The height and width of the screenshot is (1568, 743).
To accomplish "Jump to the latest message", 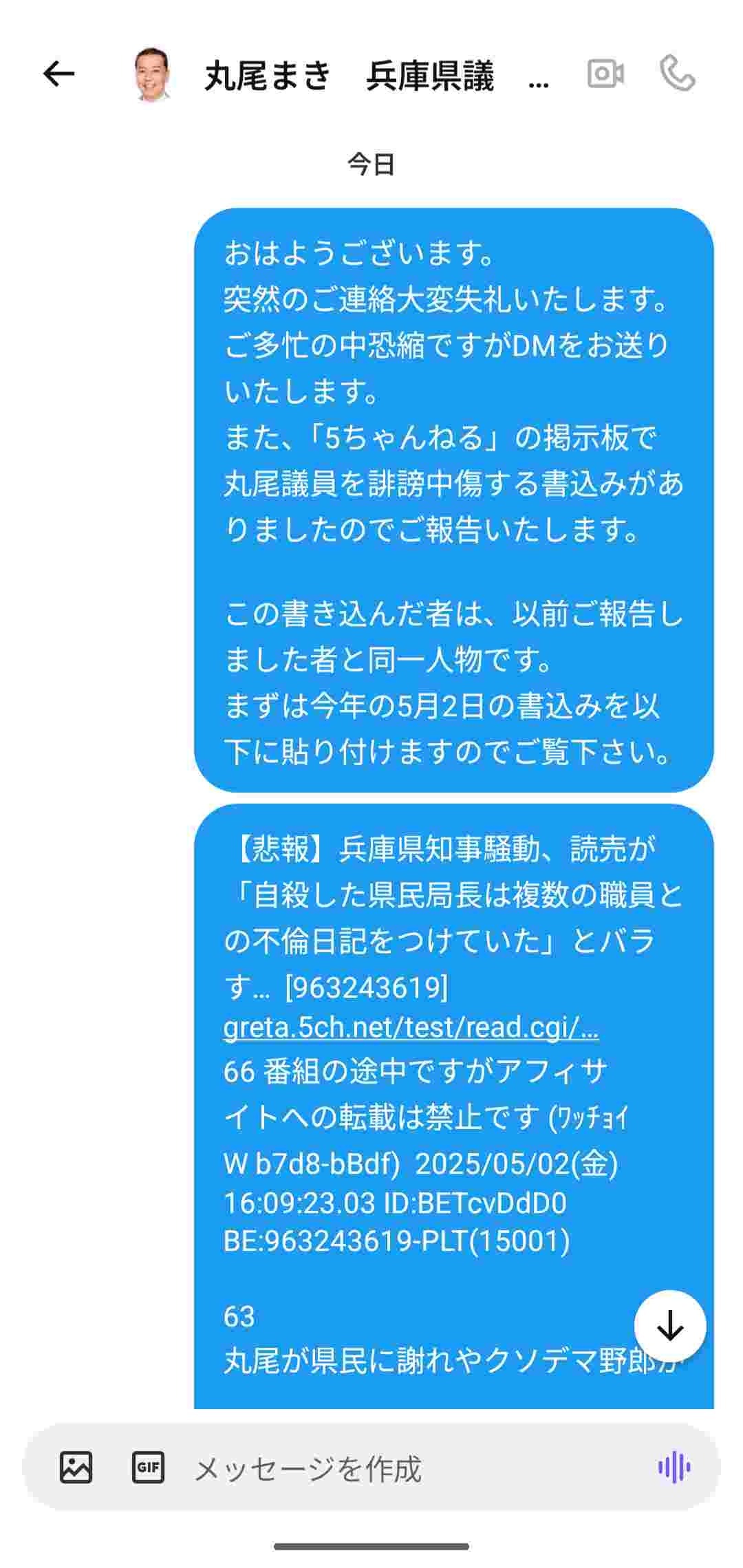I will 669,1326.
